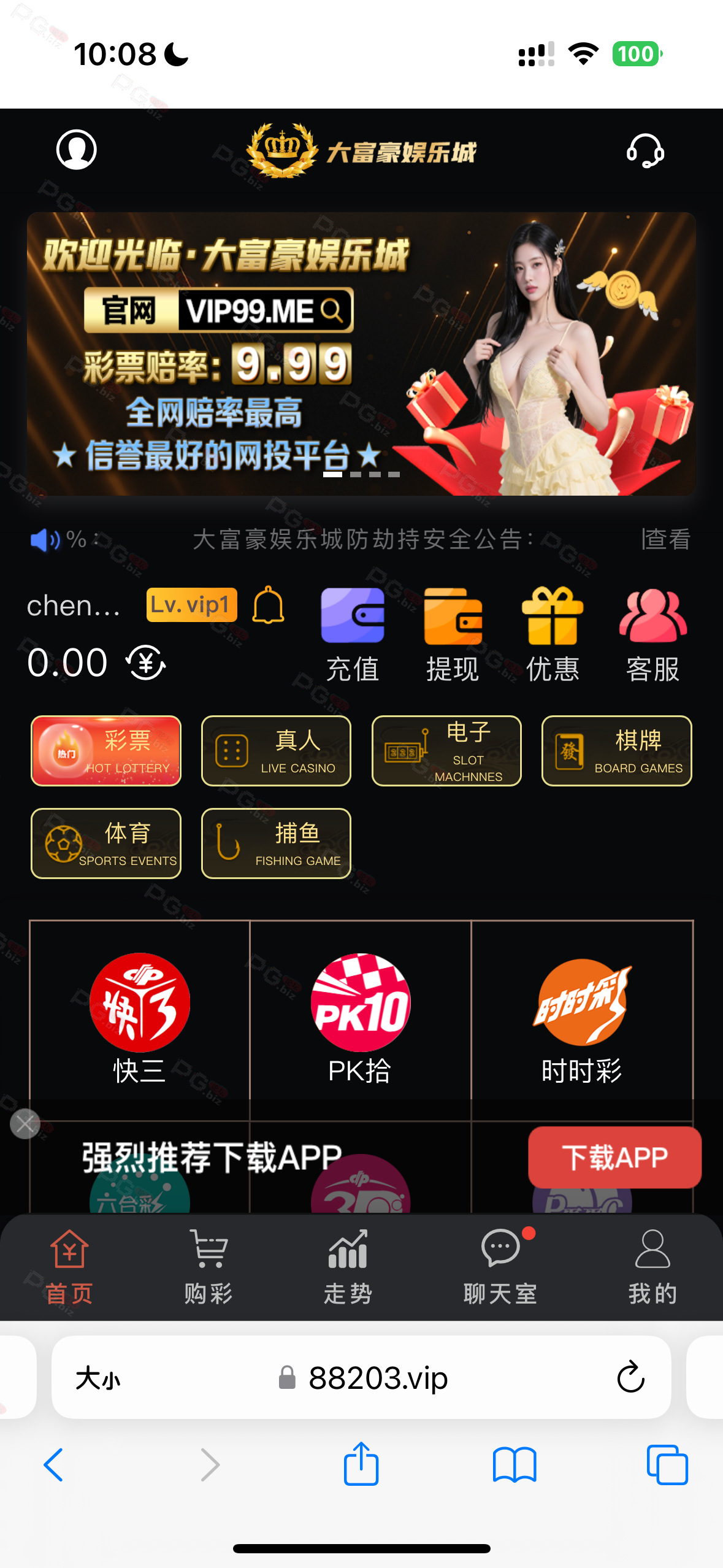The height and width of the screenshot is (1568, 723).
Task: Open the 快三 lottery game
Action: 140,1018
